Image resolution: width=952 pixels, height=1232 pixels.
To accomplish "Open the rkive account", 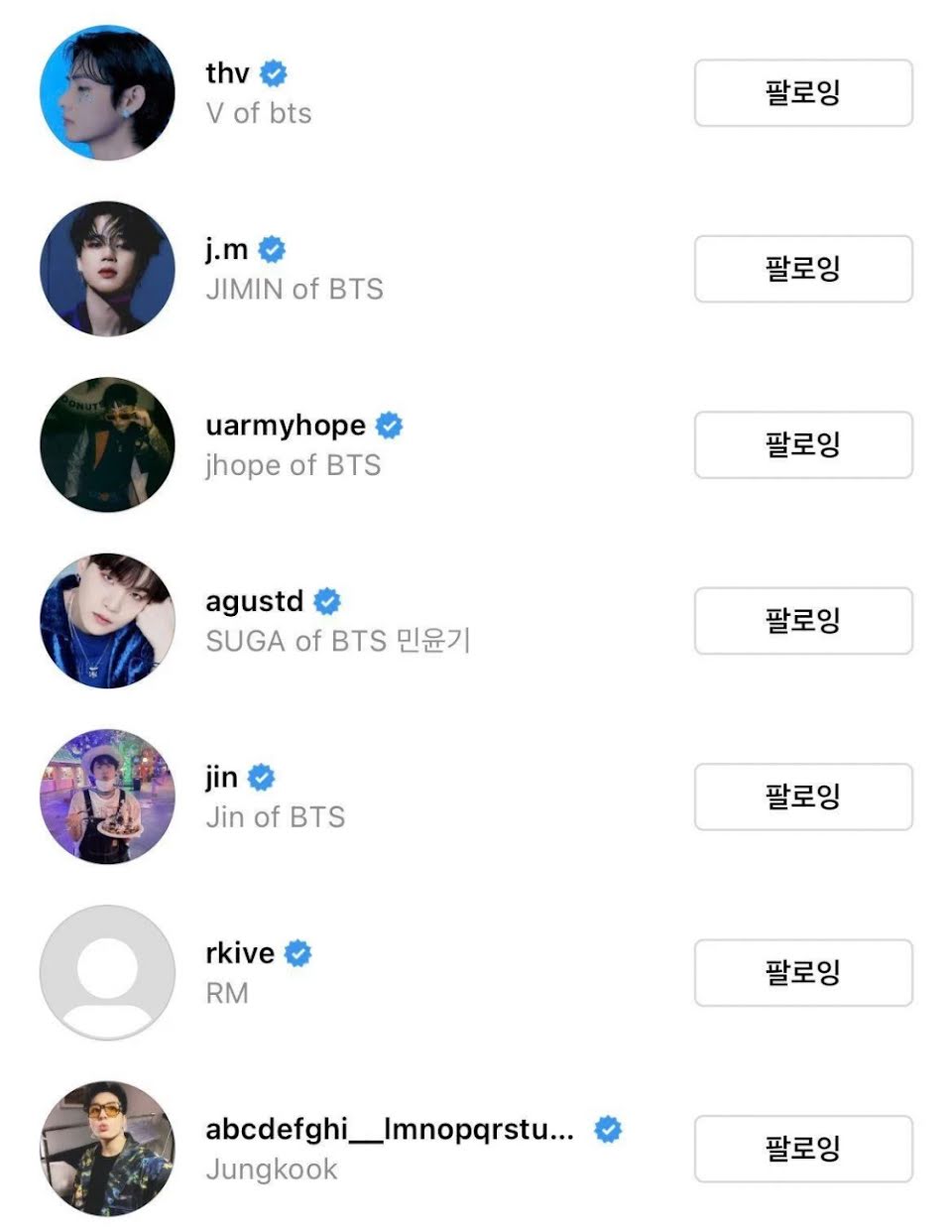I will [x=240, y=953].
